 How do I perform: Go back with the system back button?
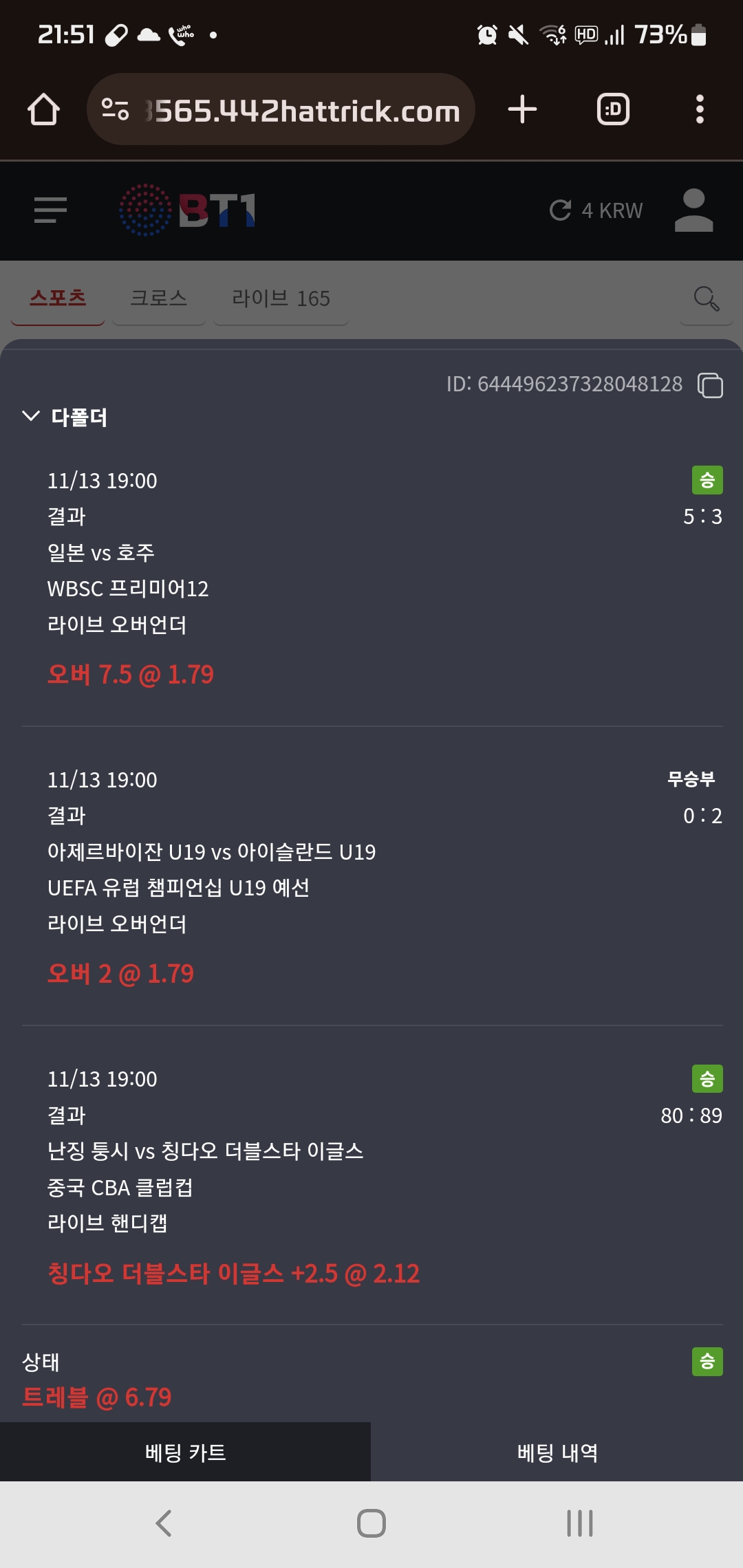click(x=164, y=1523)
